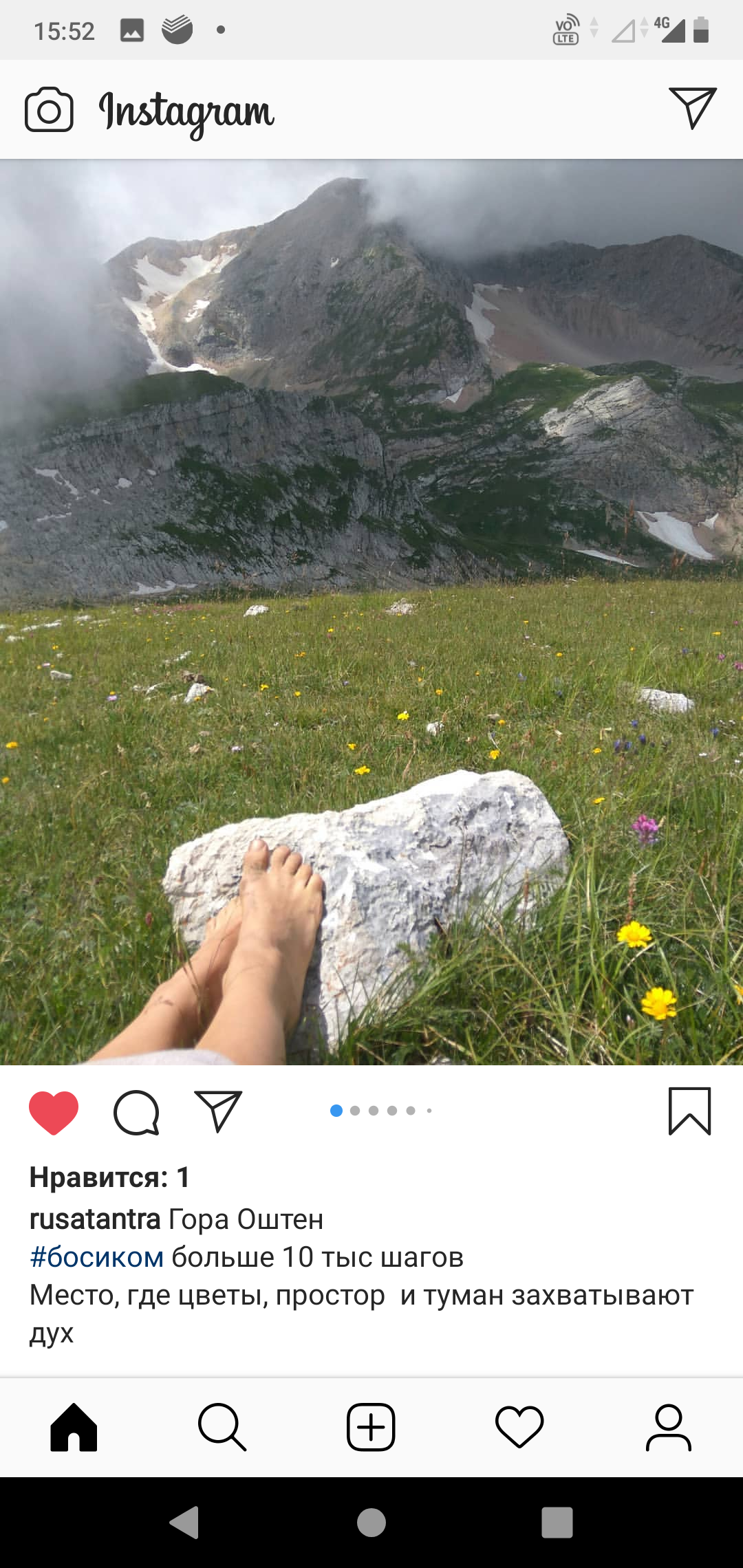Go back using the system back button

(x=185, y=1522)
